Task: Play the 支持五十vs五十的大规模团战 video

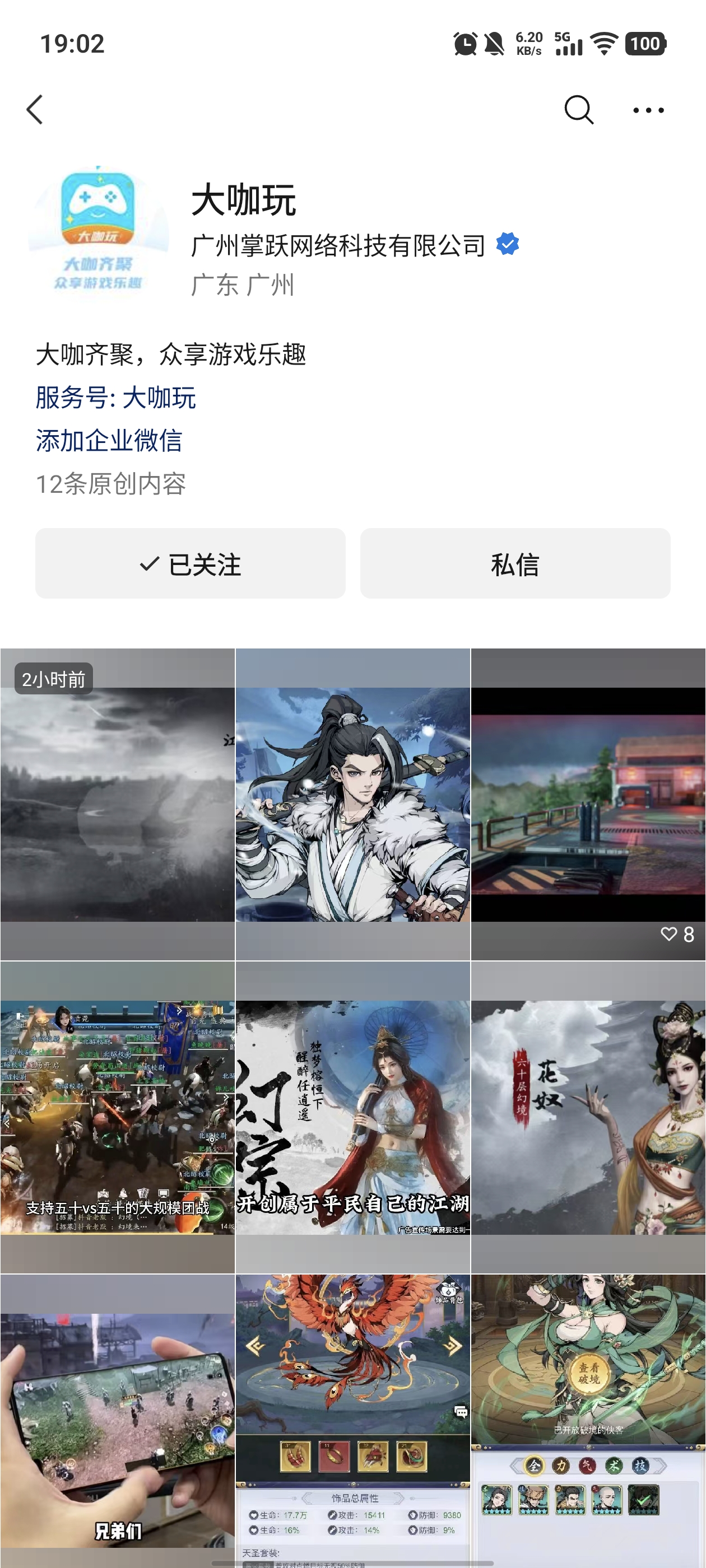Action: (118, 1117)
